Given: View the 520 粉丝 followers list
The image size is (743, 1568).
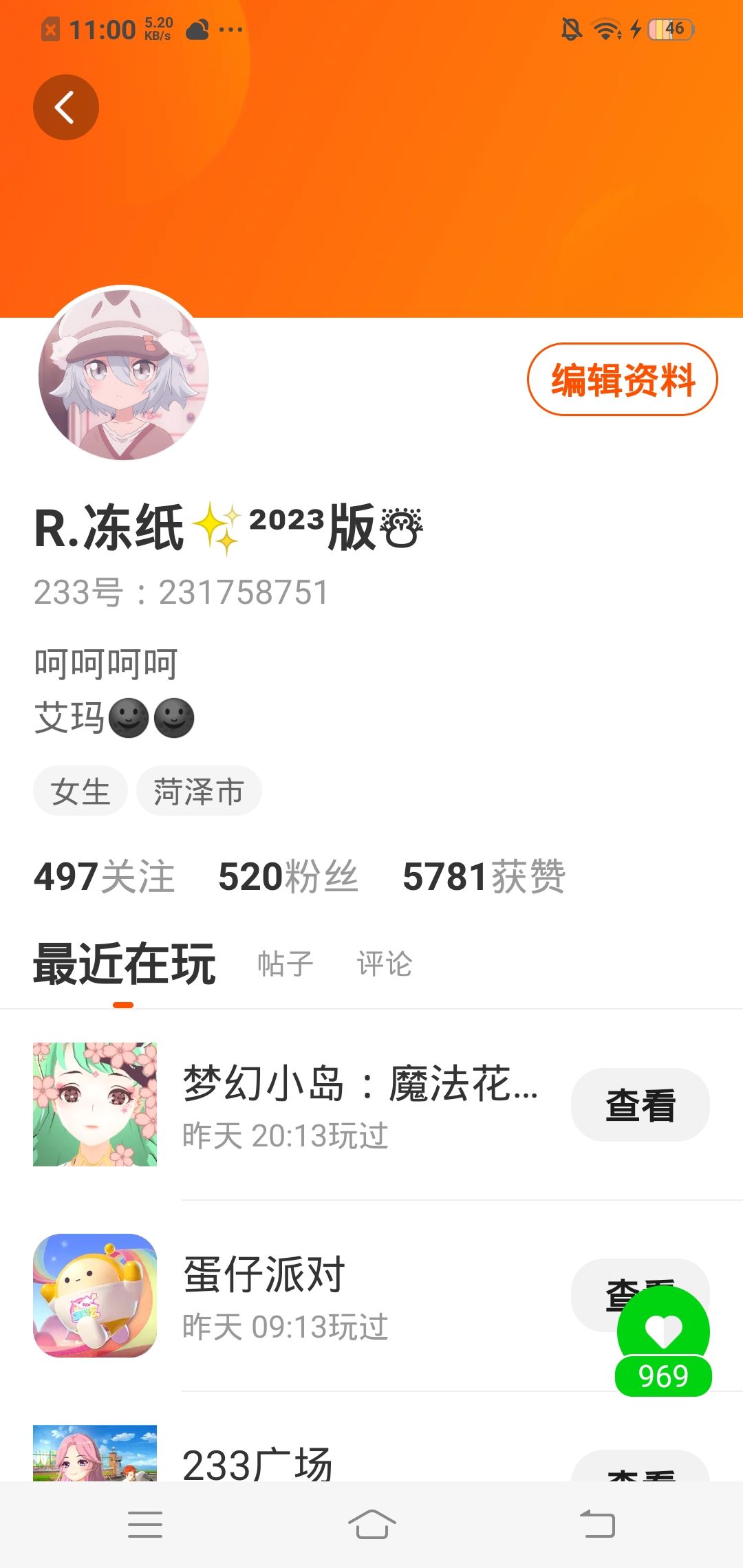Looking at the screenshot, I should coord(288,877).
